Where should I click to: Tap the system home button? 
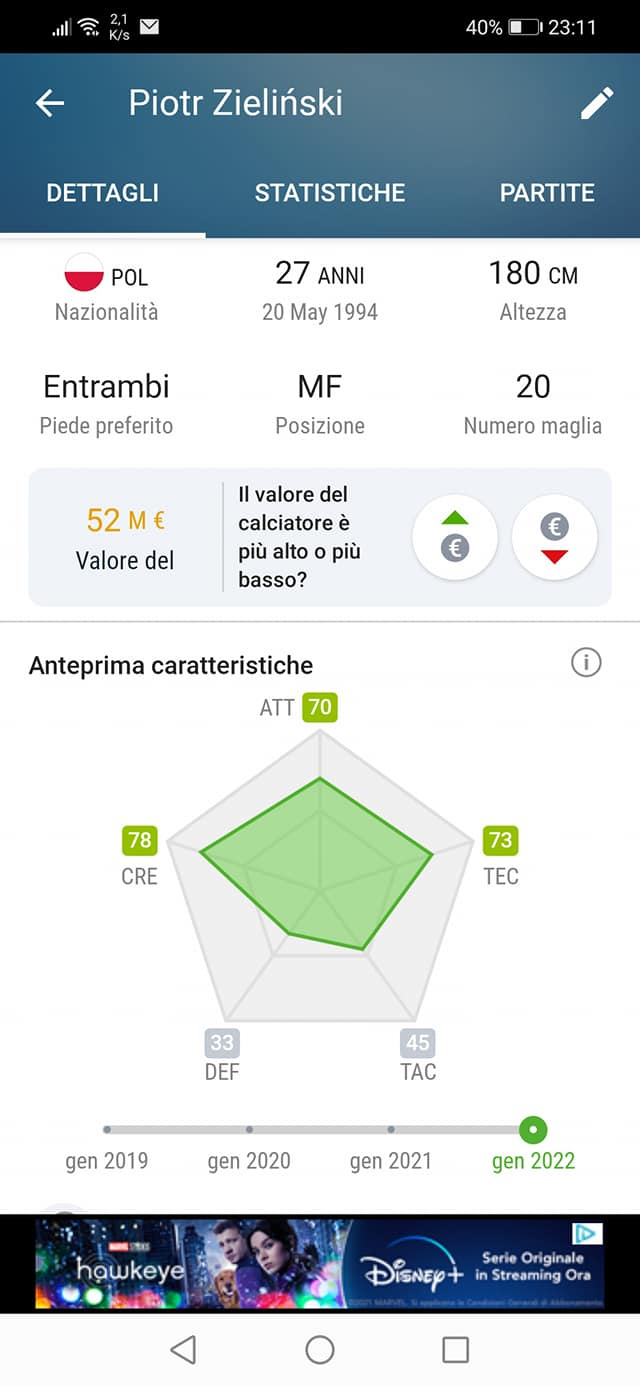coord(320,1350)
